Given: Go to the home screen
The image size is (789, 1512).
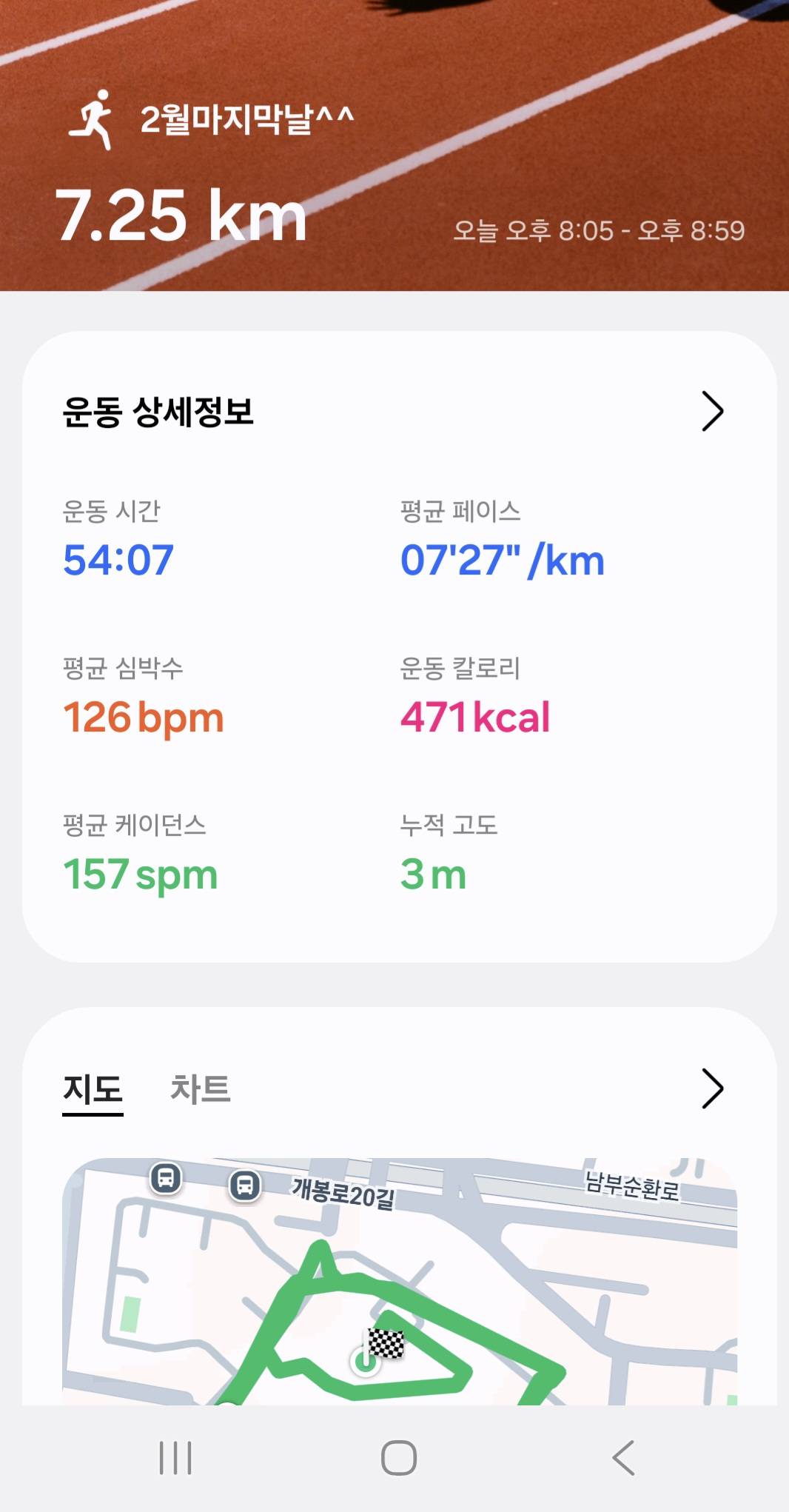Looking at the screenshot, I should pyautogui.click(x=398, y=1458).
